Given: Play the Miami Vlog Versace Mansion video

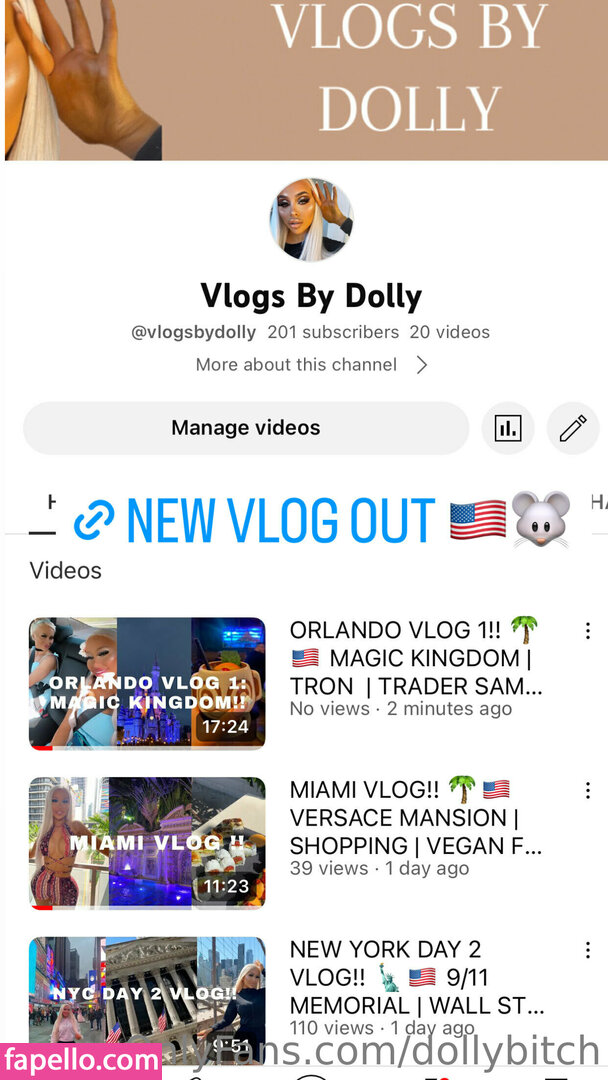Looking at the screenshot, I should (x=147, y=843).
